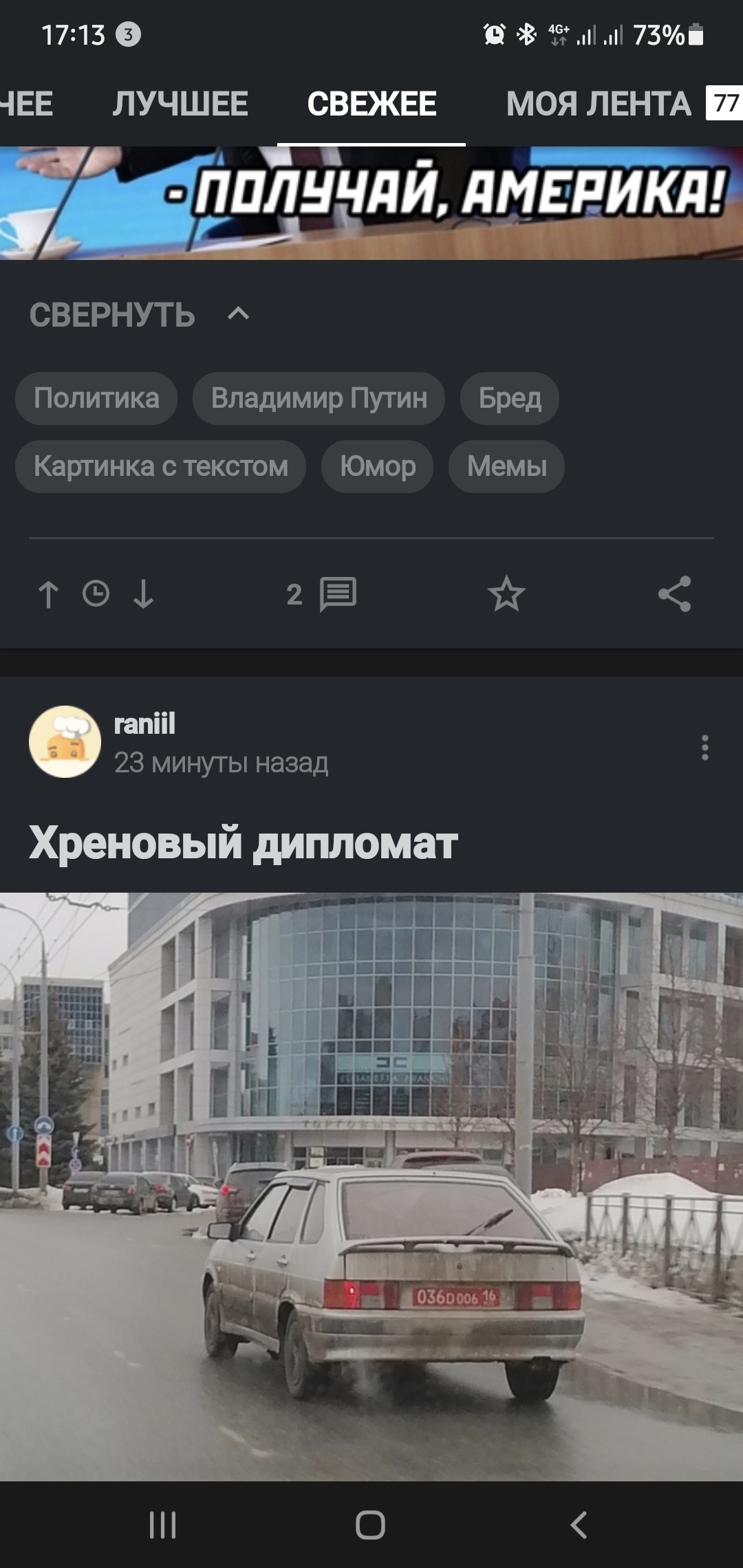Open the post Хреновый дипломат
Screen dimensions: 743x1568
click(x=244, y=843)
